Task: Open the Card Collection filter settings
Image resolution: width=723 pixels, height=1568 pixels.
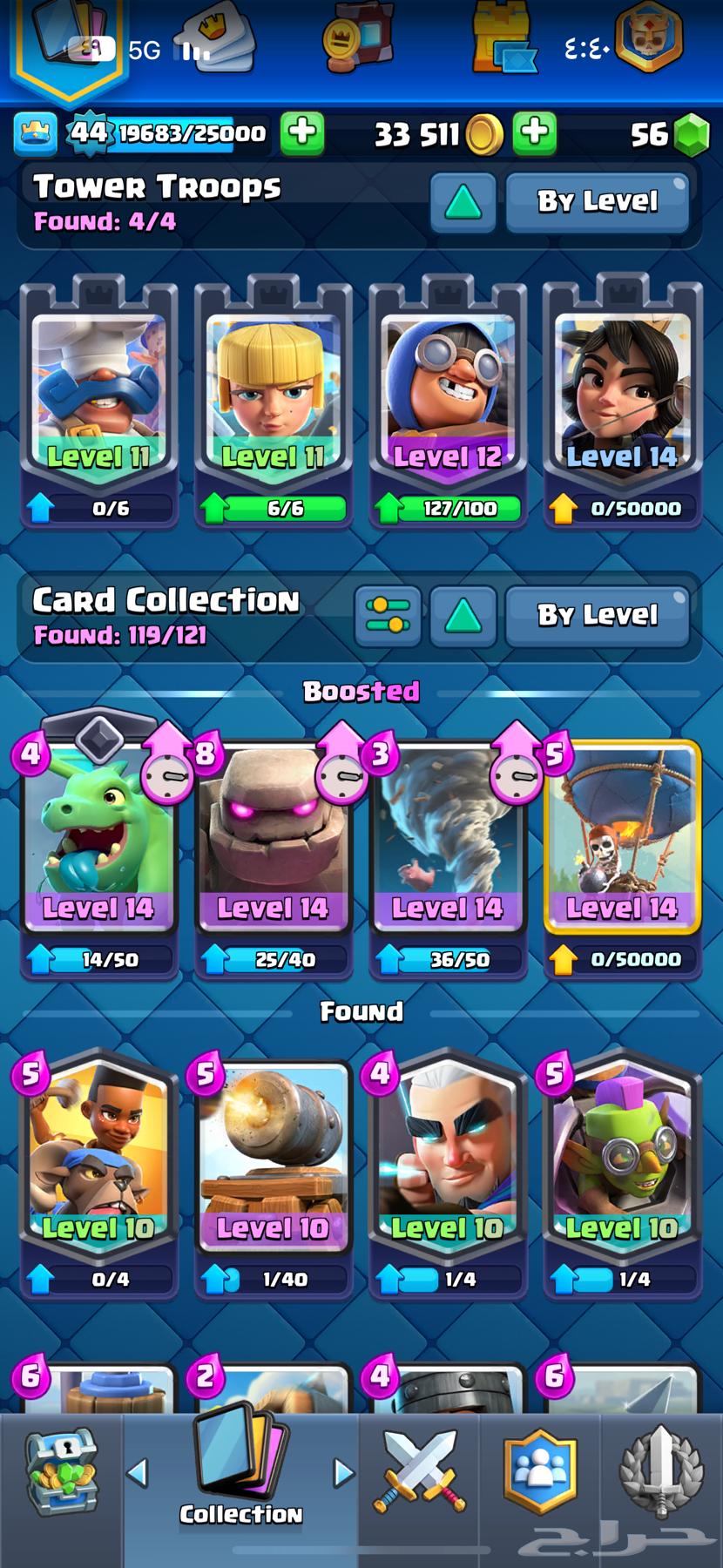Action: (x=388, y=615)
